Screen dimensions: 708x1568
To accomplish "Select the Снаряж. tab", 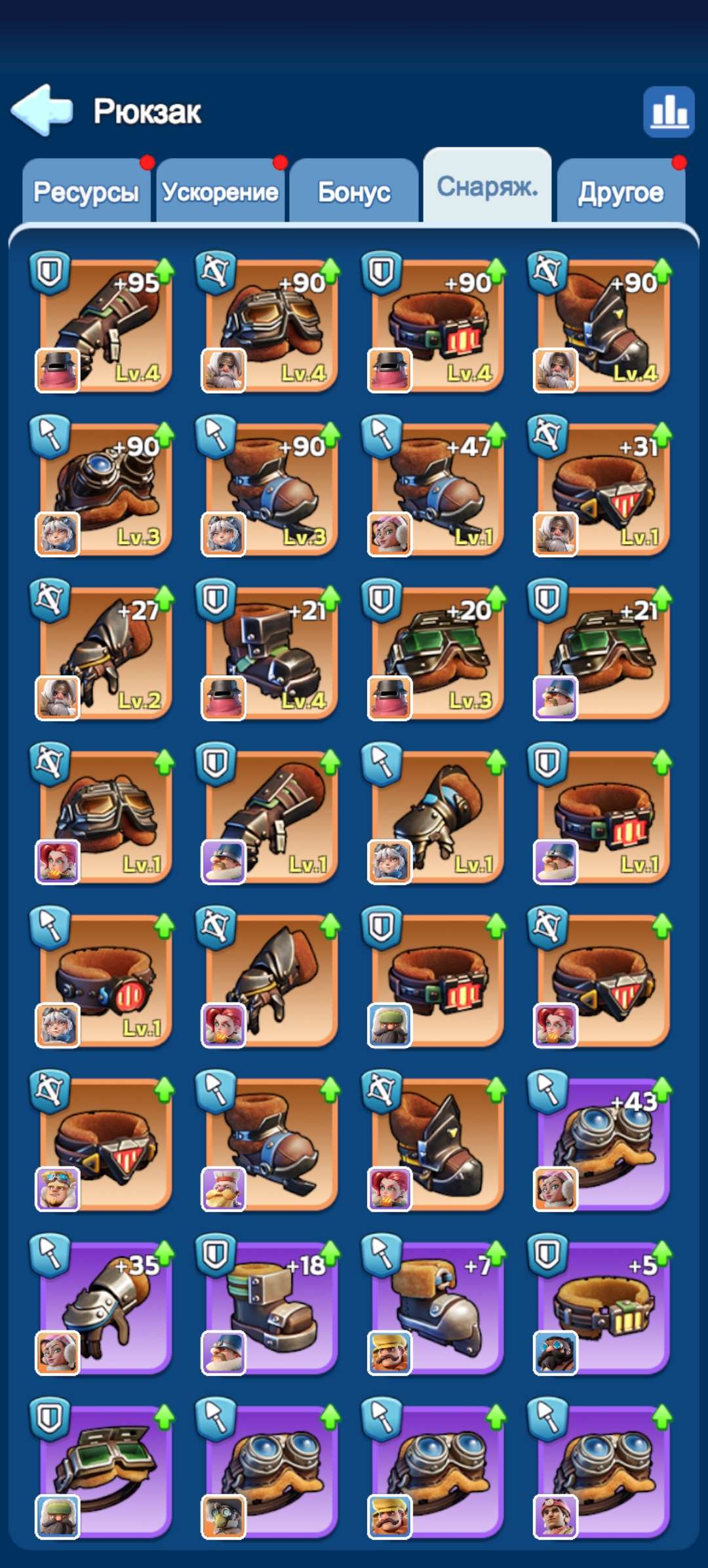I will 488,186.
